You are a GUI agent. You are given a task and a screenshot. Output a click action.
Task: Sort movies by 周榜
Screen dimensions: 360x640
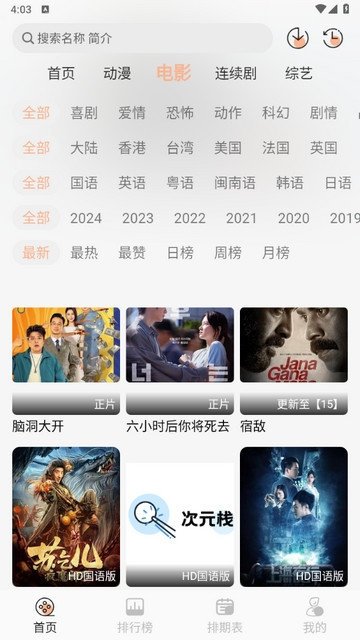[228, 253]
